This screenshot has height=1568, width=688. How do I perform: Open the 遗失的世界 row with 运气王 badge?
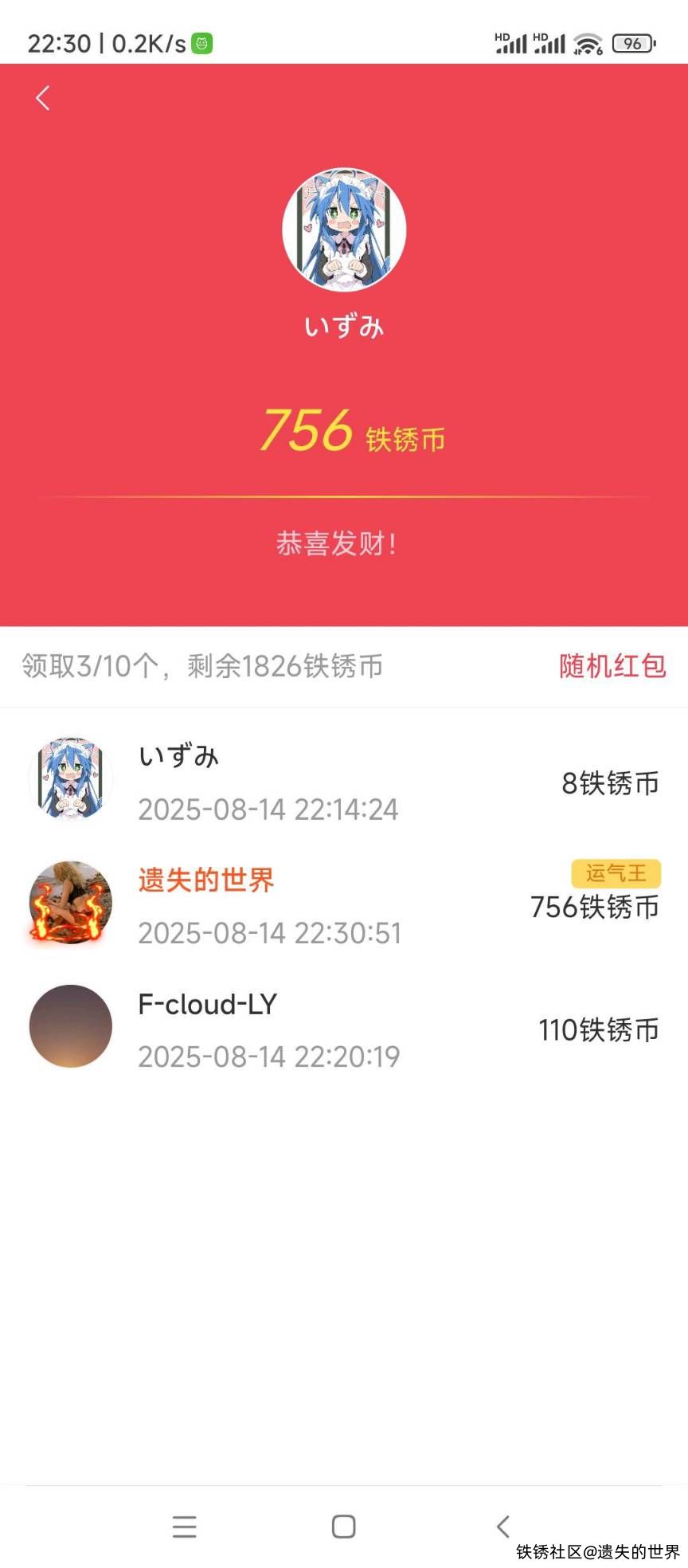(344, 904)
